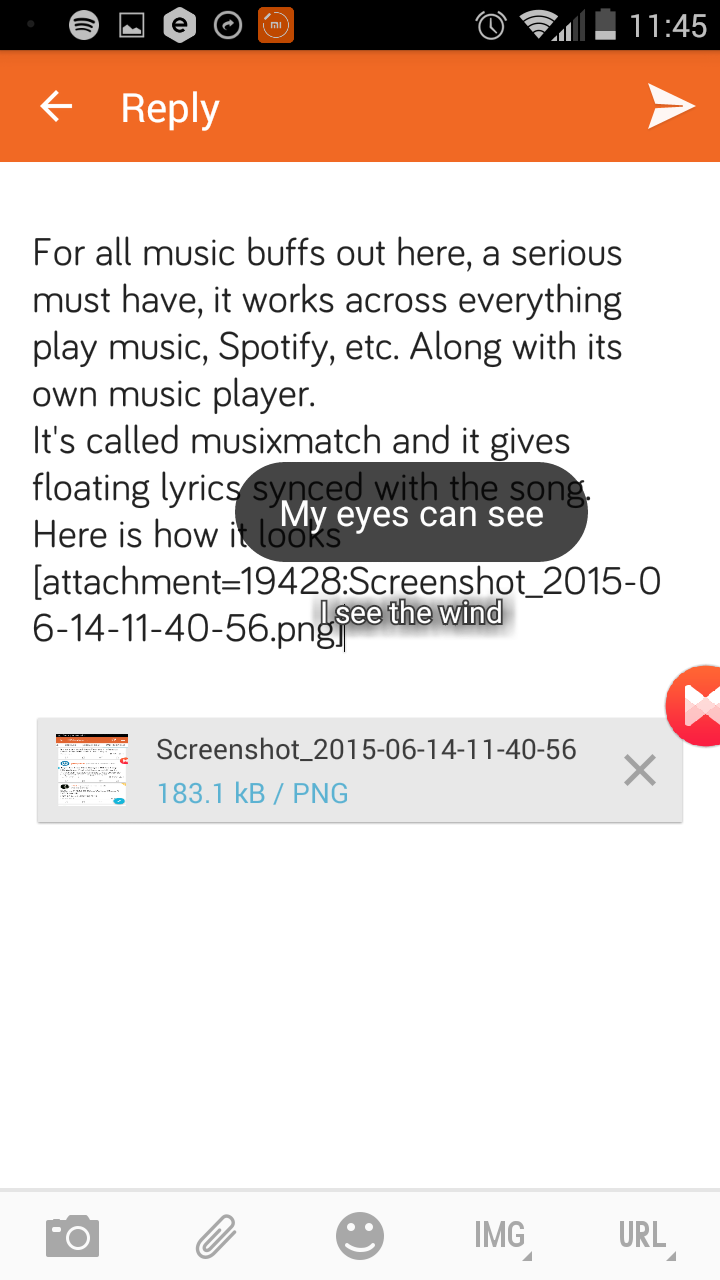
Task: Insert a link with the URL button
Action: (x=645, y=1237)
